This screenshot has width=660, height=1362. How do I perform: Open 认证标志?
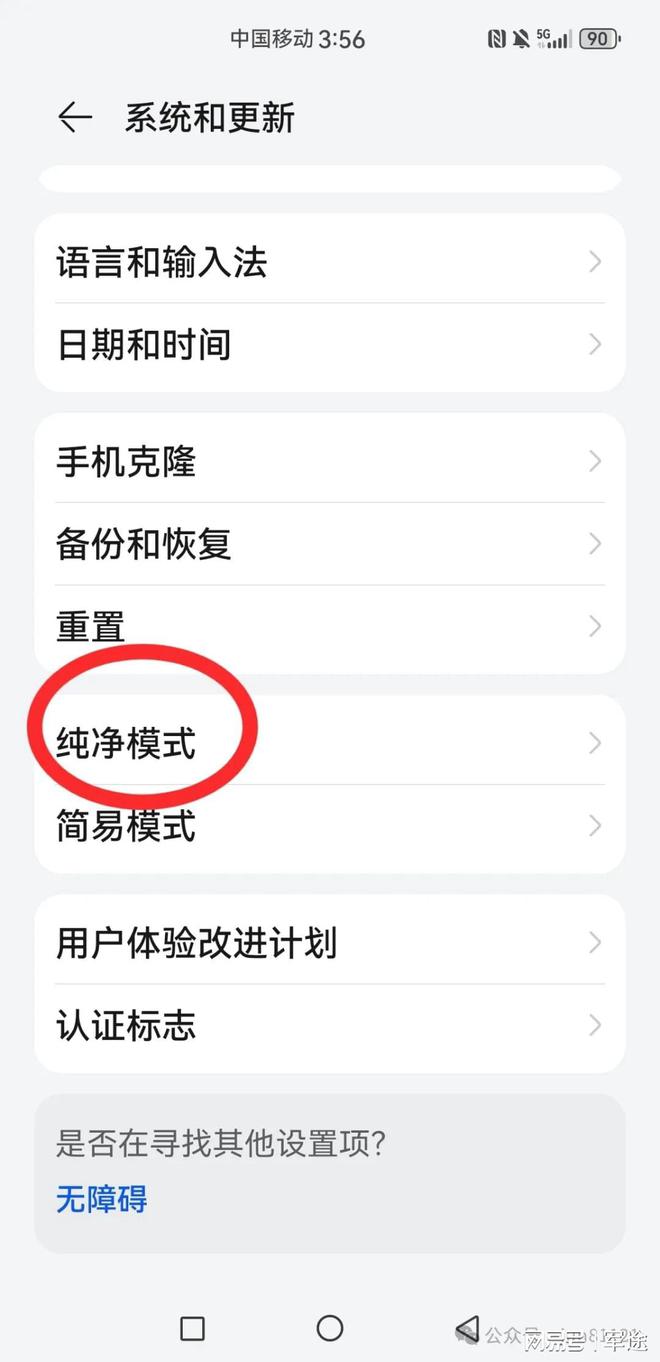tap(330, 1026)
